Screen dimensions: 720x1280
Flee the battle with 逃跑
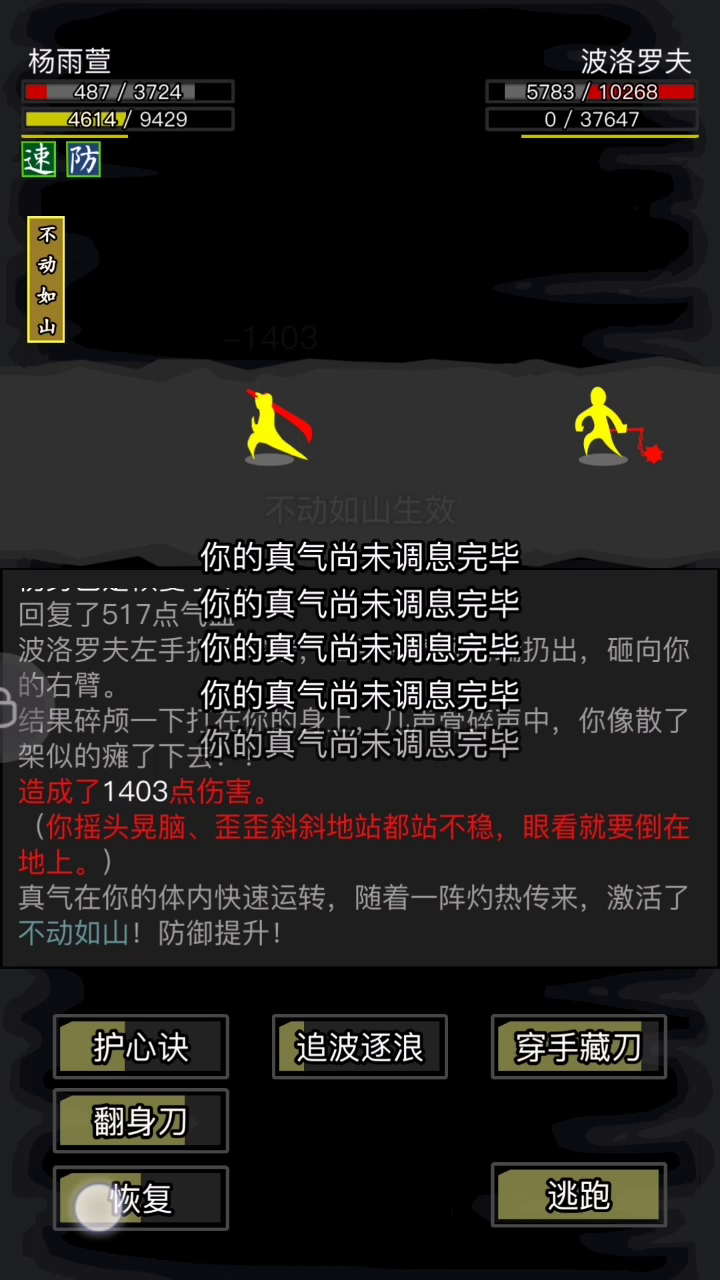579,1195
